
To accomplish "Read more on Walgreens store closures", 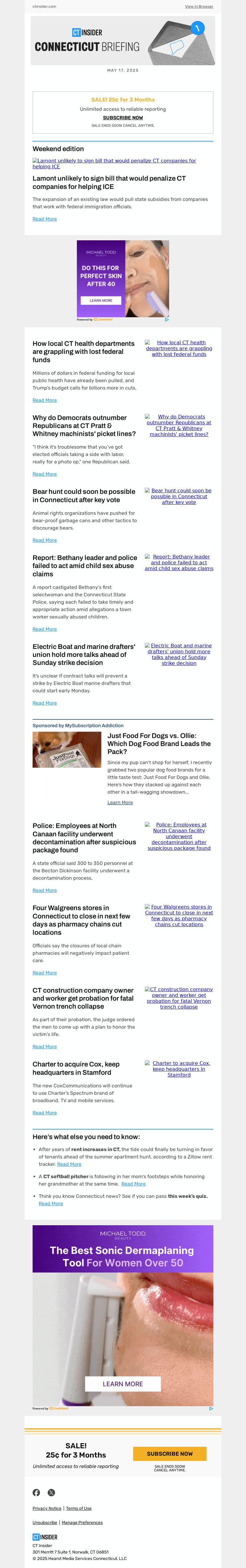I will click(45, 973).
